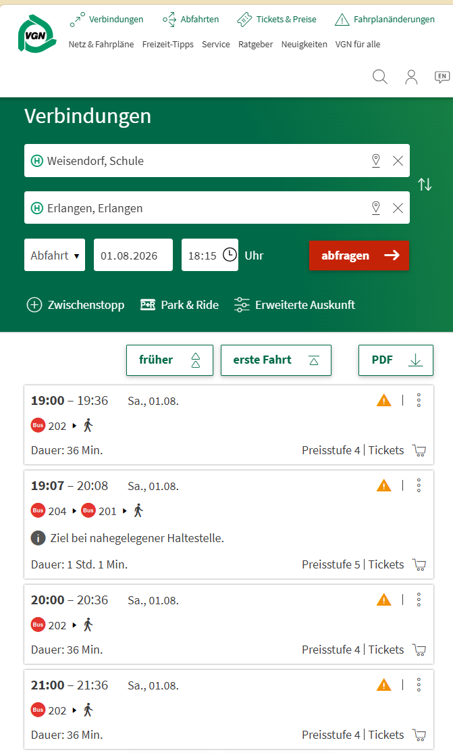
Task: Open the user account icon
Action: [411, 77]
